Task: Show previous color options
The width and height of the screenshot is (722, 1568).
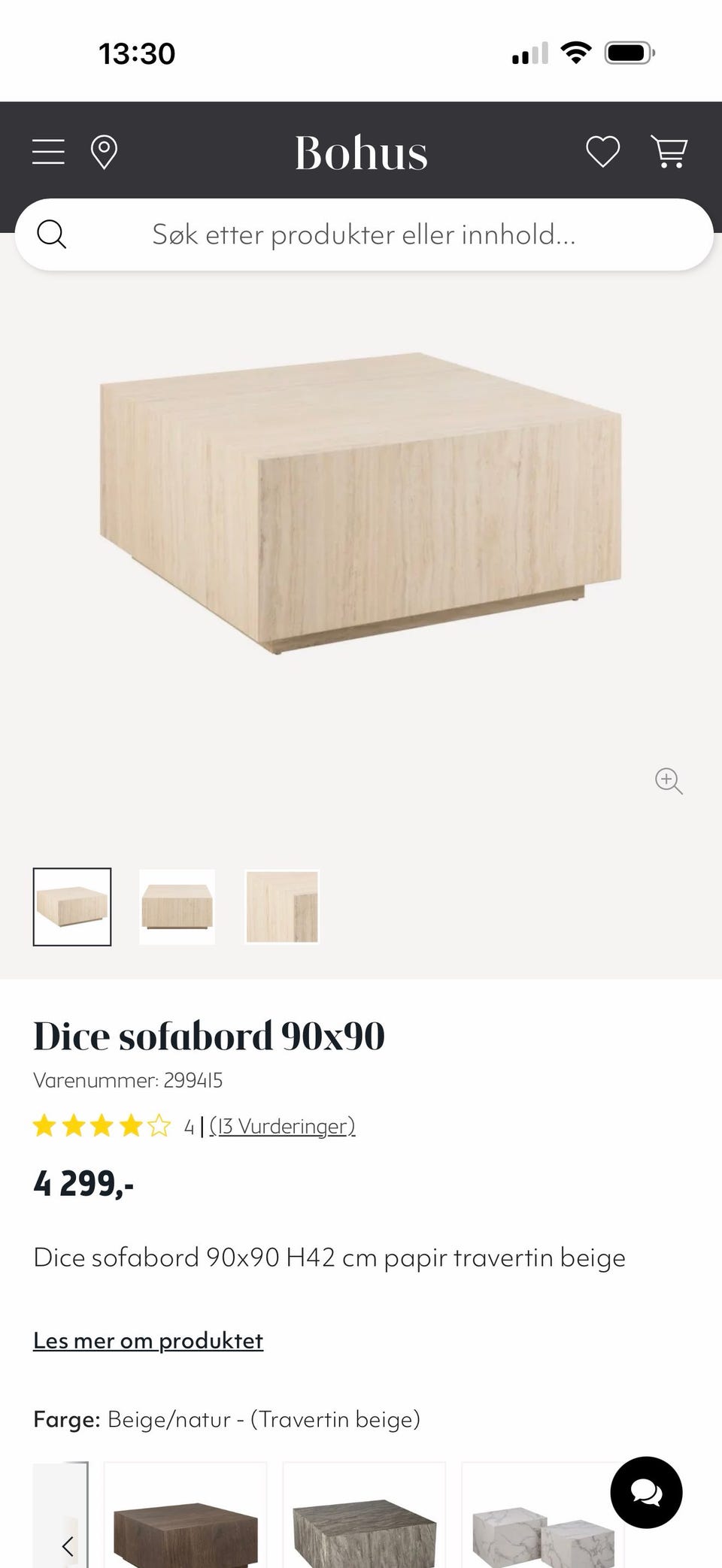Action: tap(67, 1545)
